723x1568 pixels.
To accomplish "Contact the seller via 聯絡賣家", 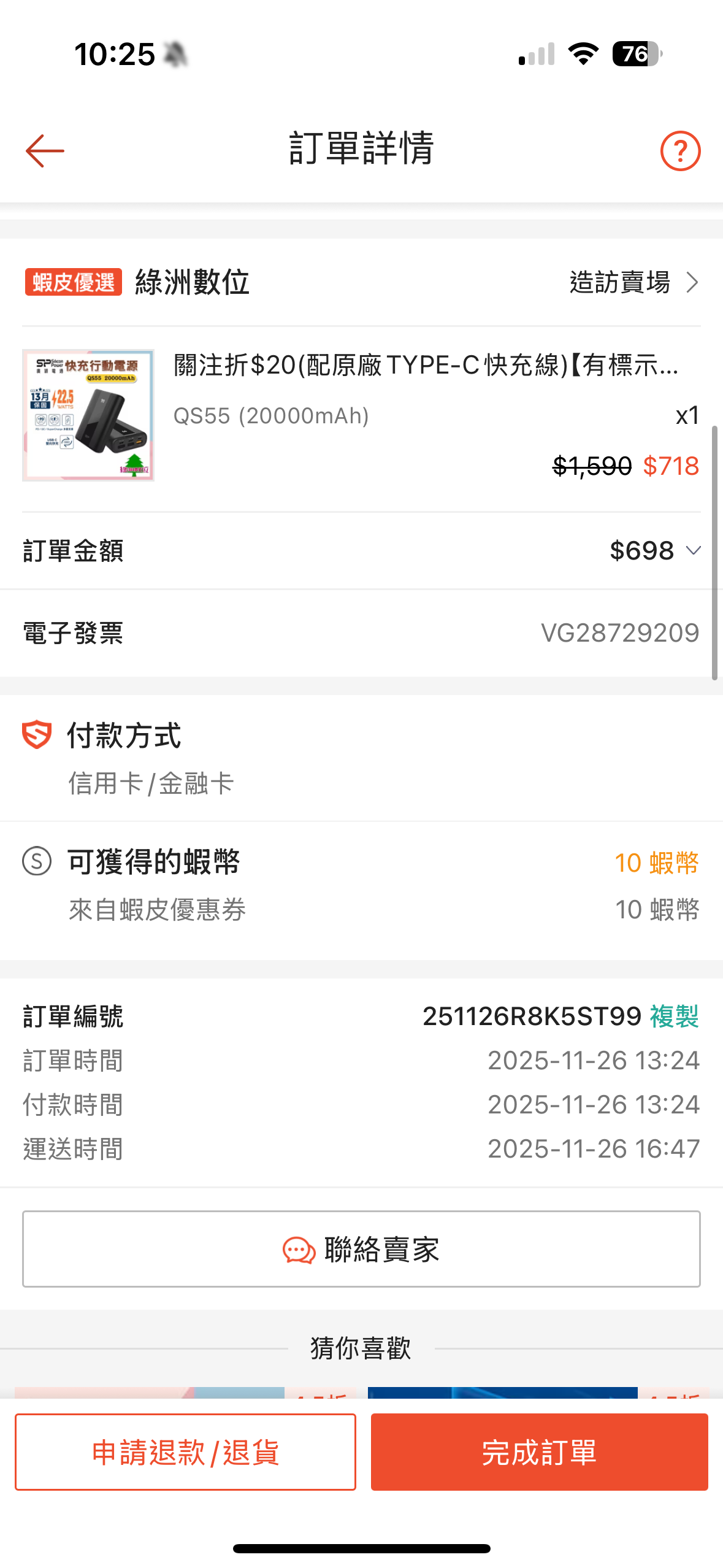I will click(361, 1249).
